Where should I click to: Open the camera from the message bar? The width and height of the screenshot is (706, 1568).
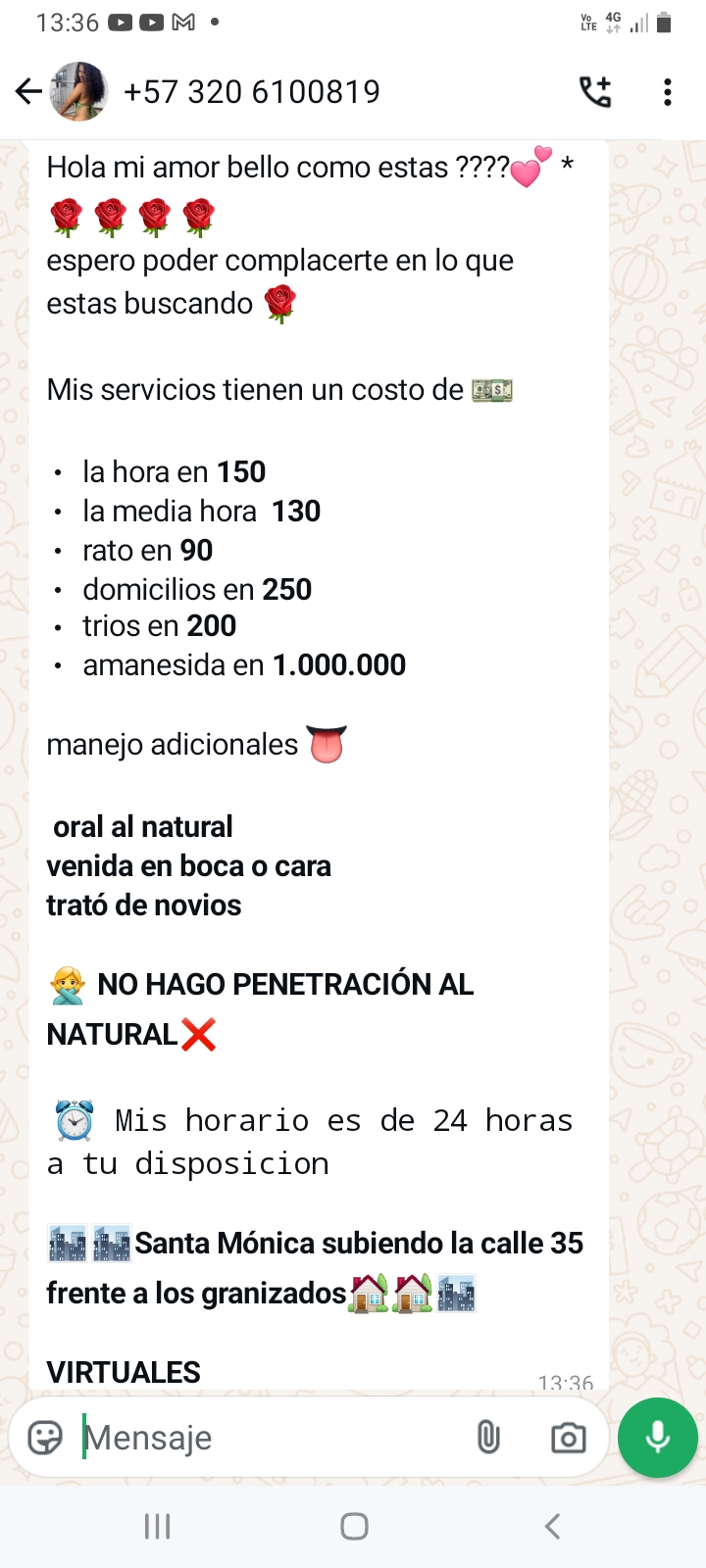click(x=569, y=1438)
